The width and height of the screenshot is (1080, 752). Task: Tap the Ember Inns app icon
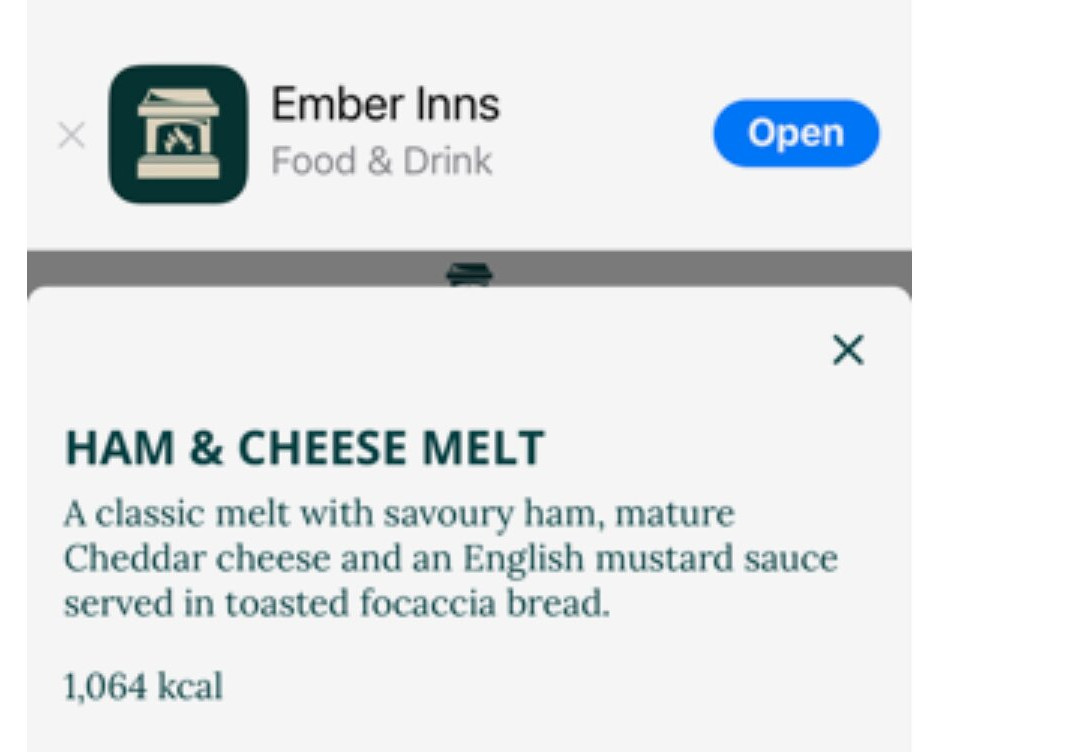click(x=178, y=134)
